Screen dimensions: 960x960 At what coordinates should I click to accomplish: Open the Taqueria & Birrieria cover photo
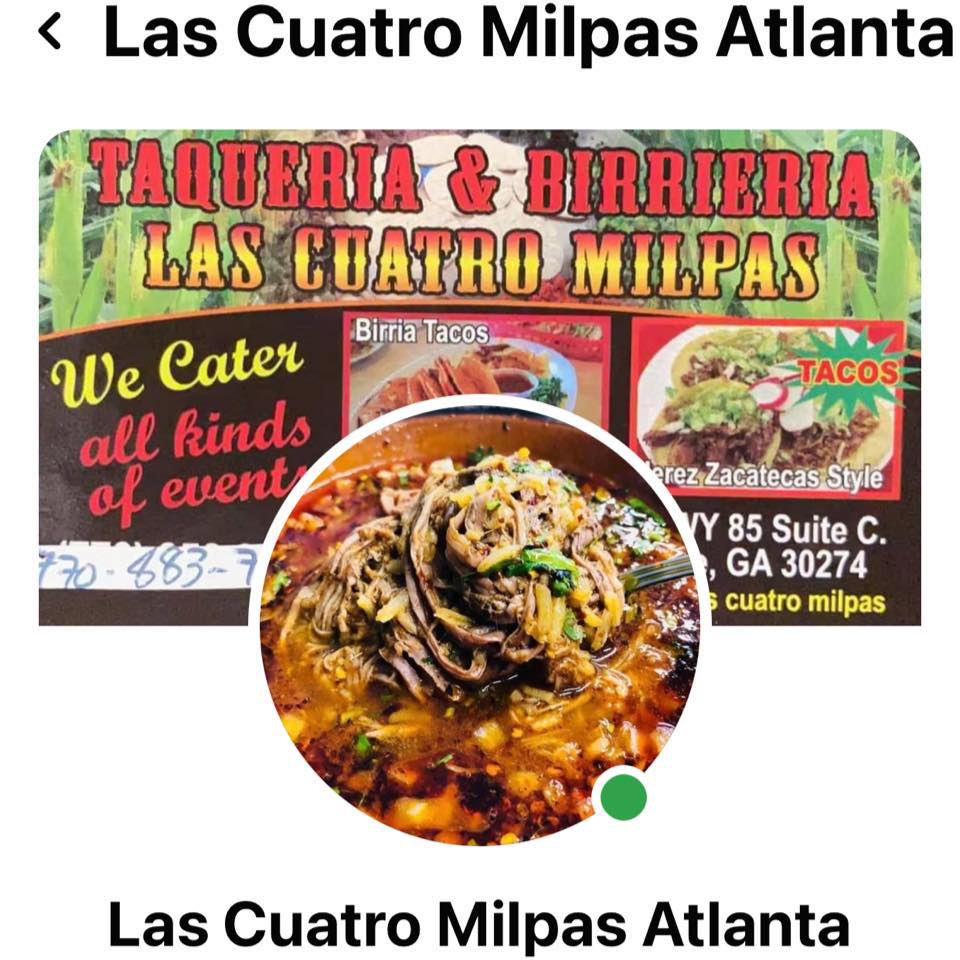click(x=480, y=230)
